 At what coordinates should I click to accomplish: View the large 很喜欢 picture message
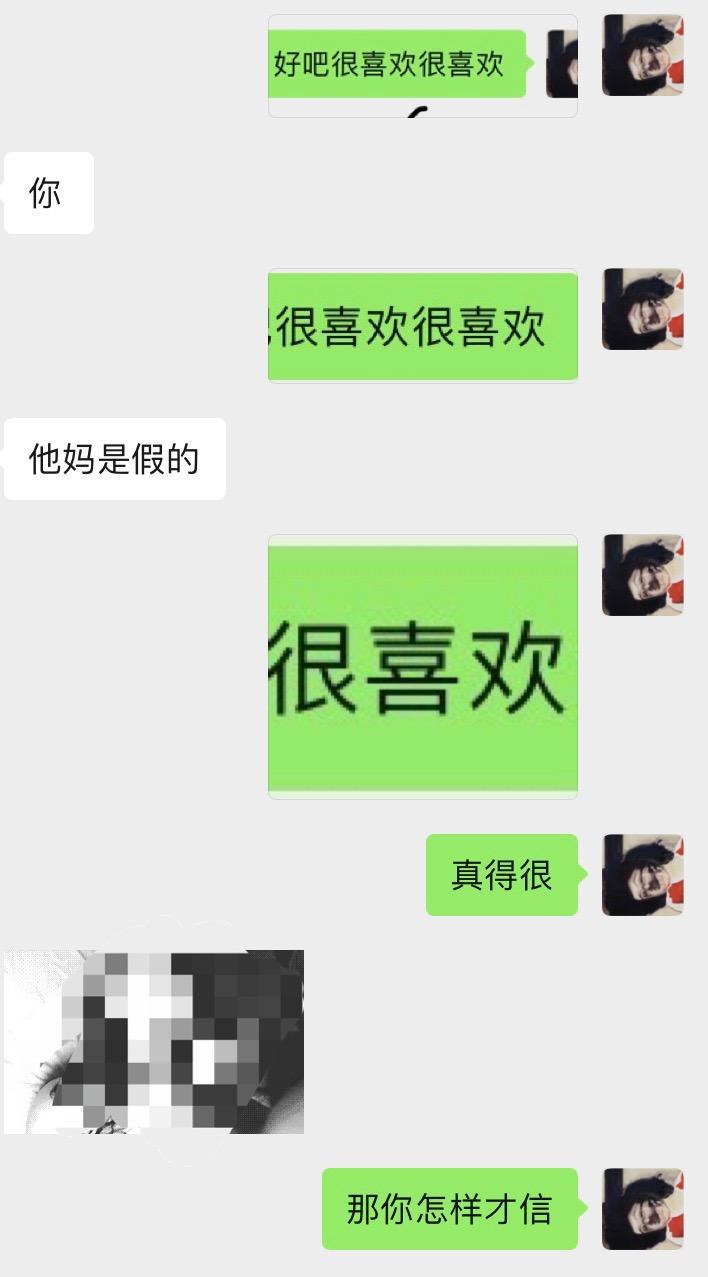(422, 666)
